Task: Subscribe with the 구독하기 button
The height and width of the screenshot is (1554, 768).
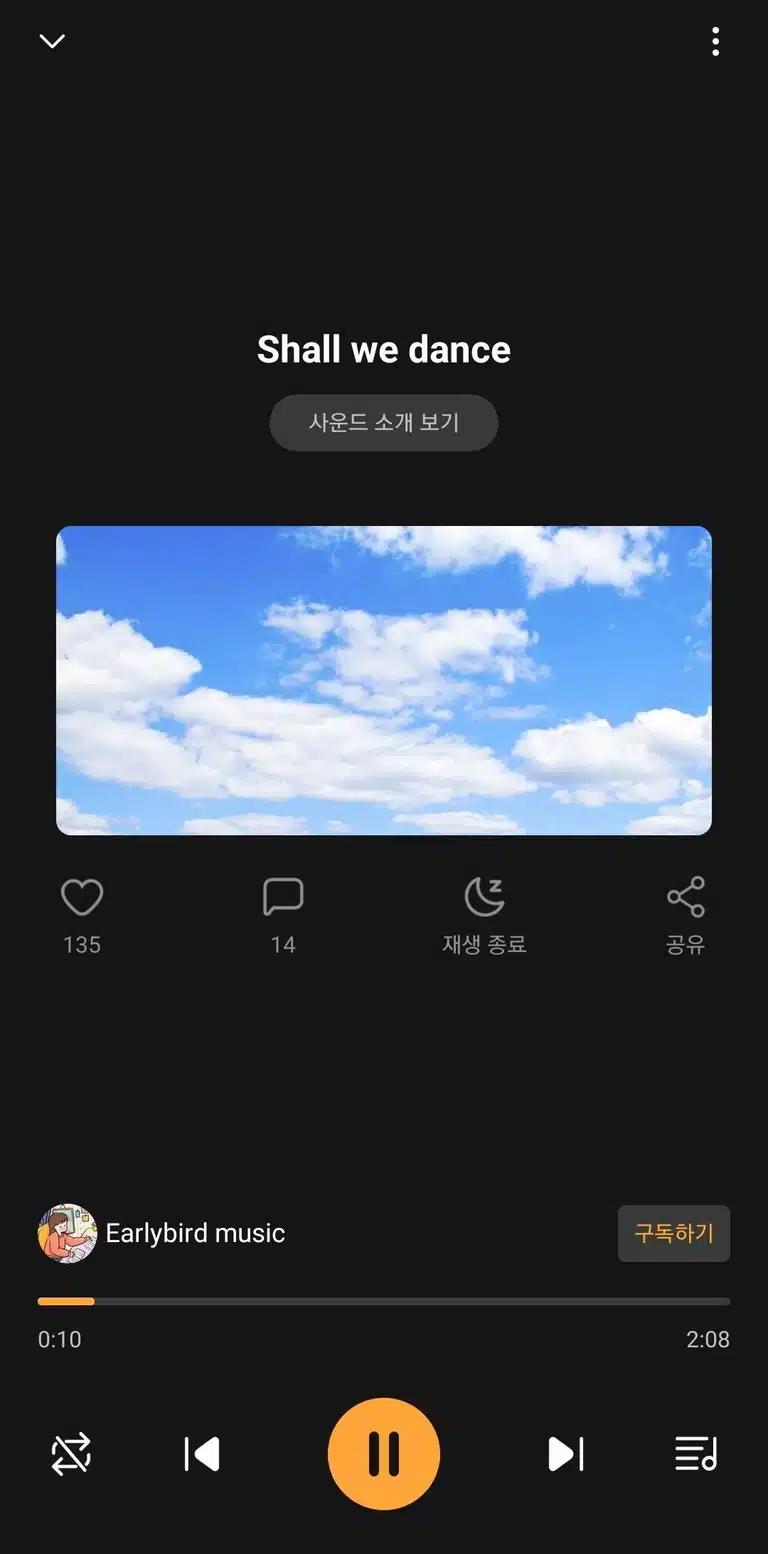Action: point(674,1233)
